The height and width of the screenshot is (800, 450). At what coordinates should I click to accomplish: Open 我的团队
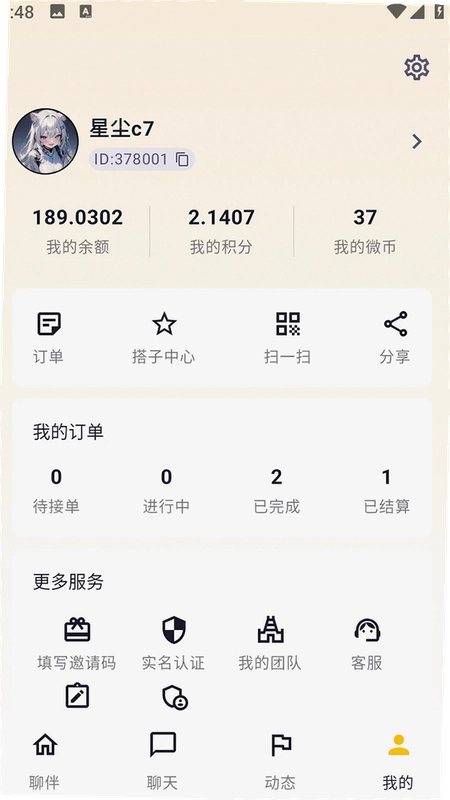270,644
